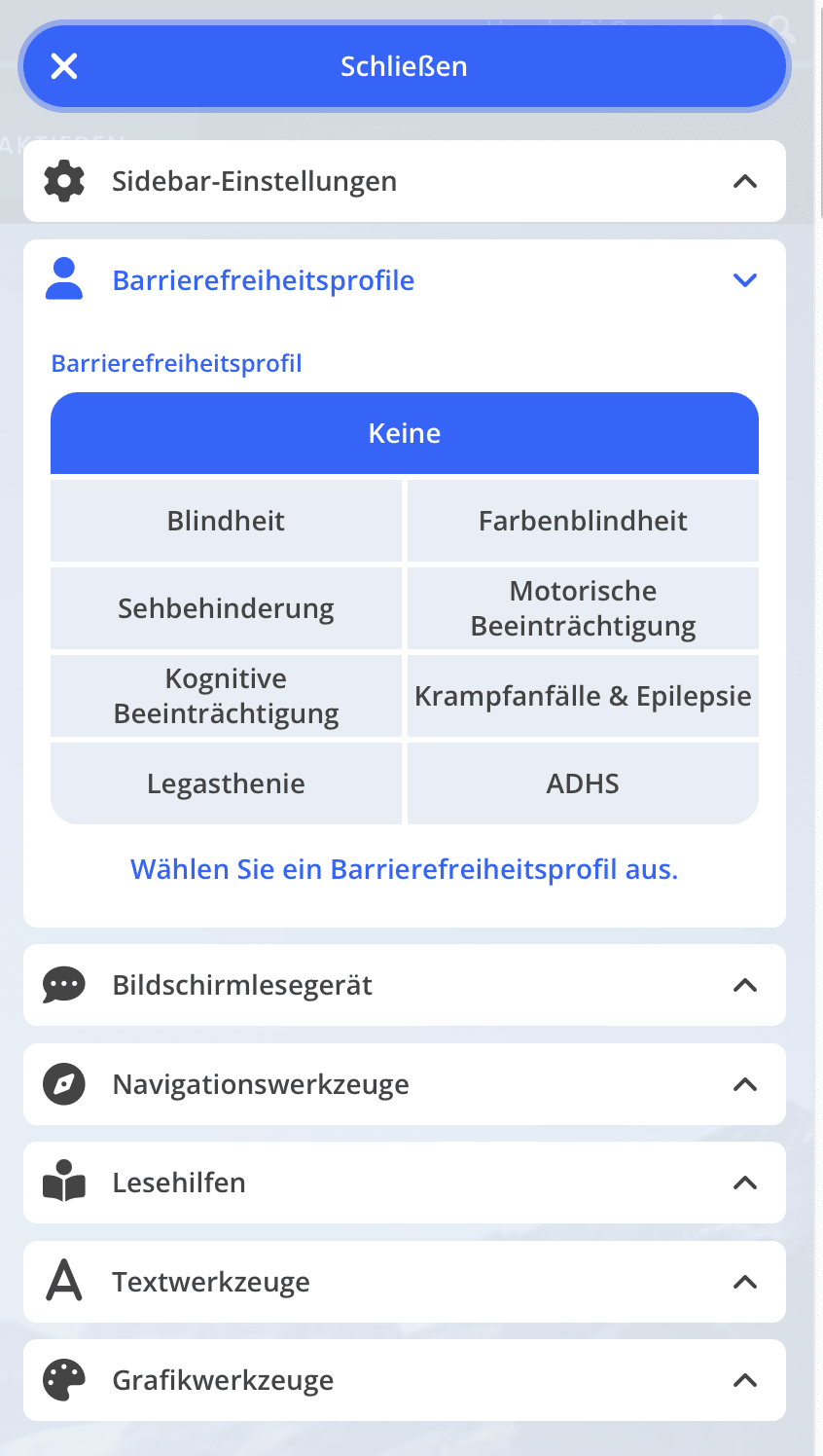Select the Legasthenie profile

point(226,783)
